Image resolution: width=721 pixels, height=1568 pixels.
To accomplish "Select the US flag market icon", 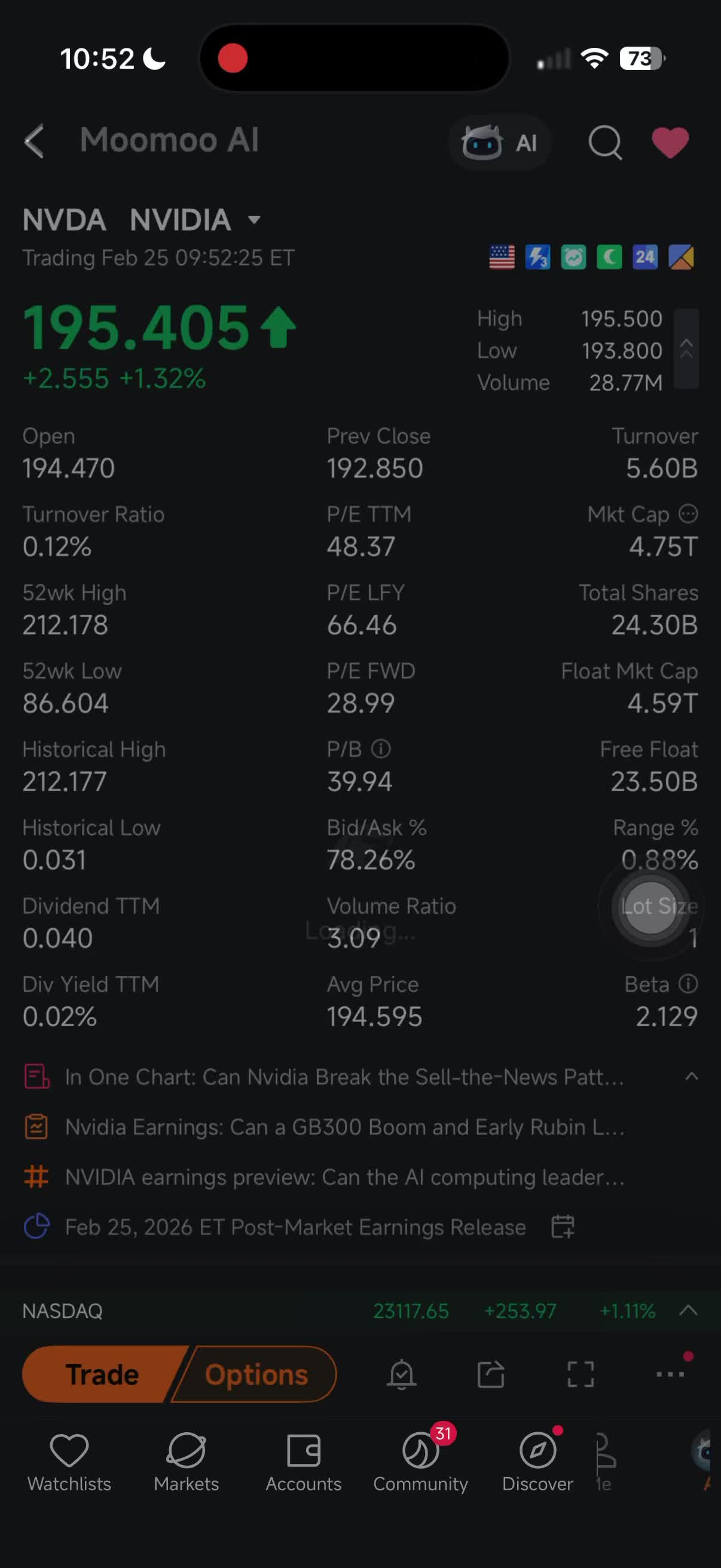I will pyautogui.click(x=501, y=257).
